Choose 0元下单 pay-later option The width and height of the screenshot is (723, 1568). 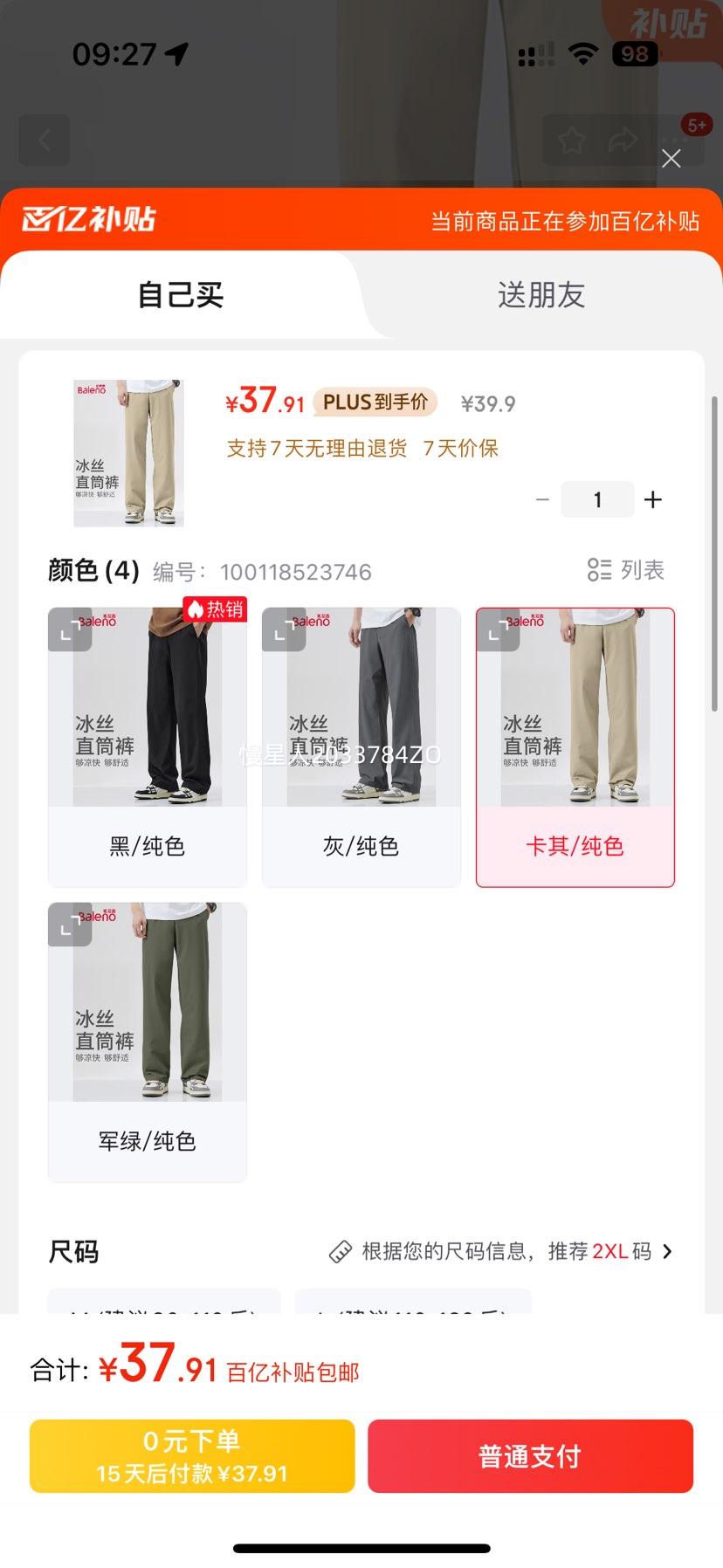(192, 1456)
